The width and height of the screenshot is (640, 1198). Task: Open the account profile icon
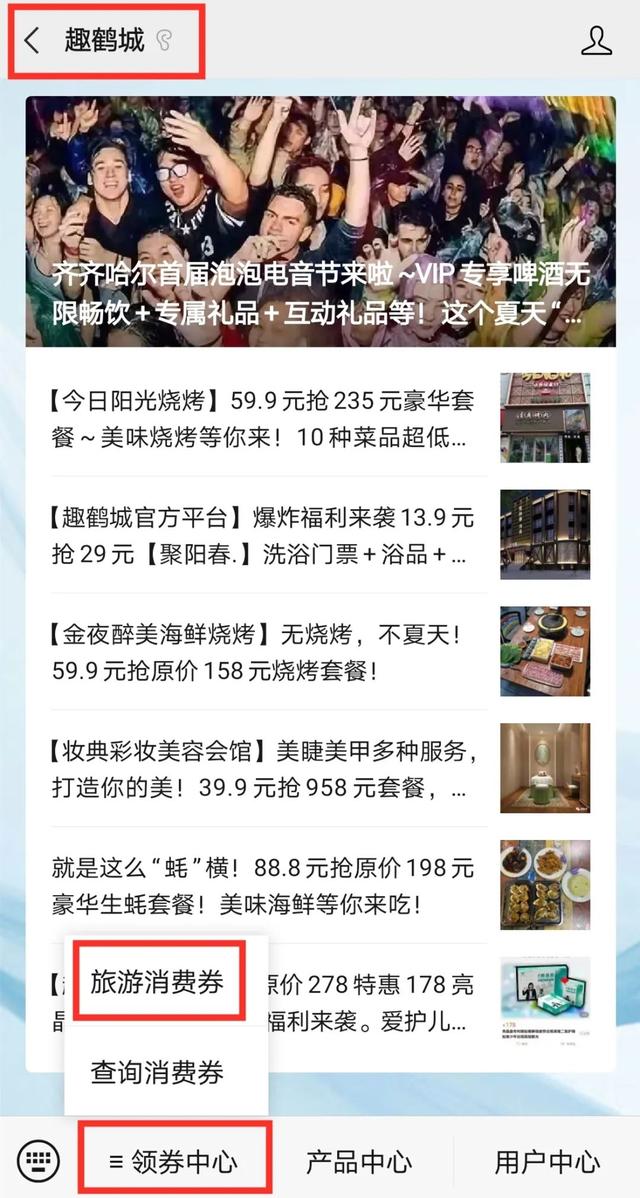[596, 41]
